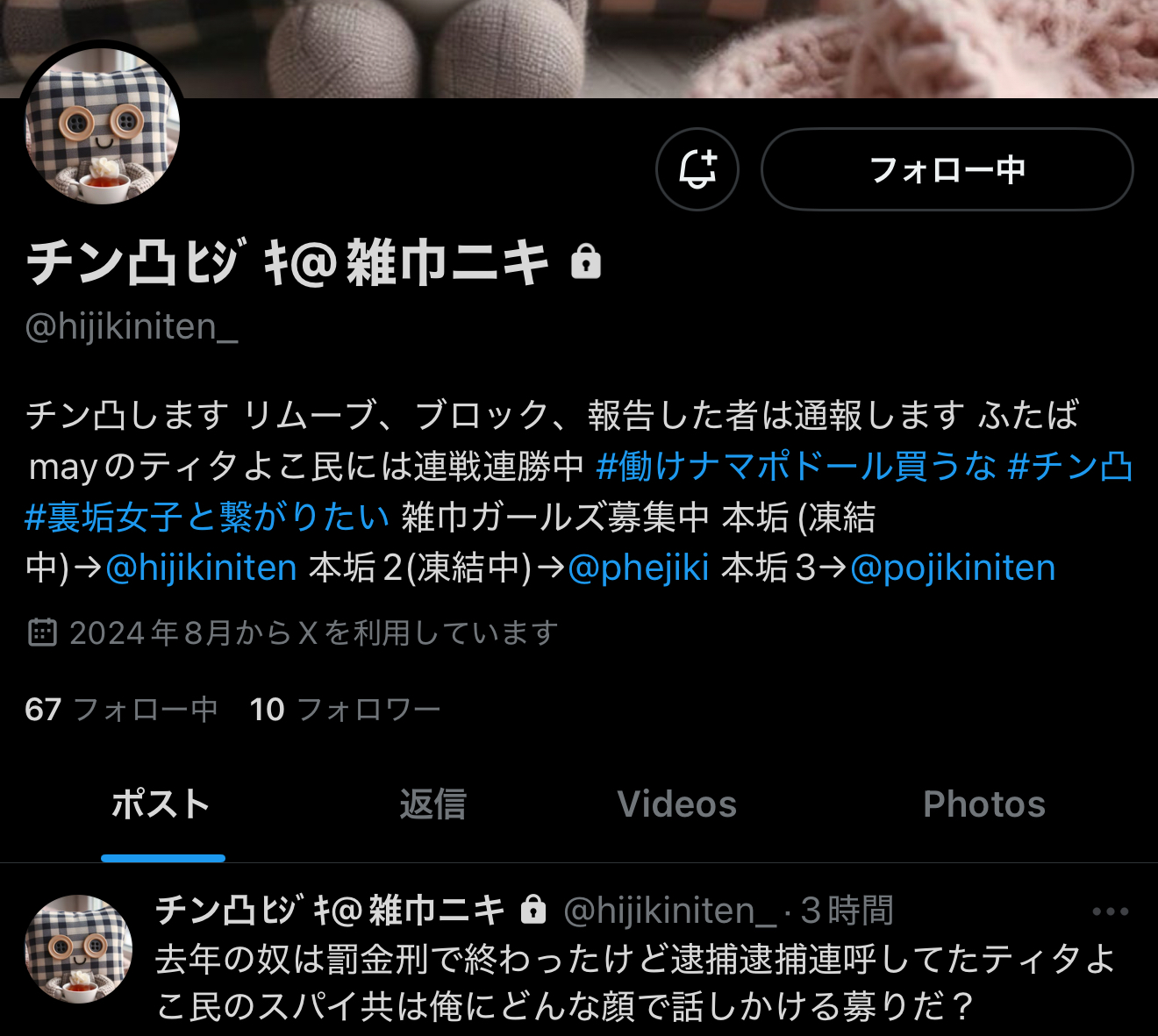
Task: Switch to the ポスト tab
Action: coord(162,804)
